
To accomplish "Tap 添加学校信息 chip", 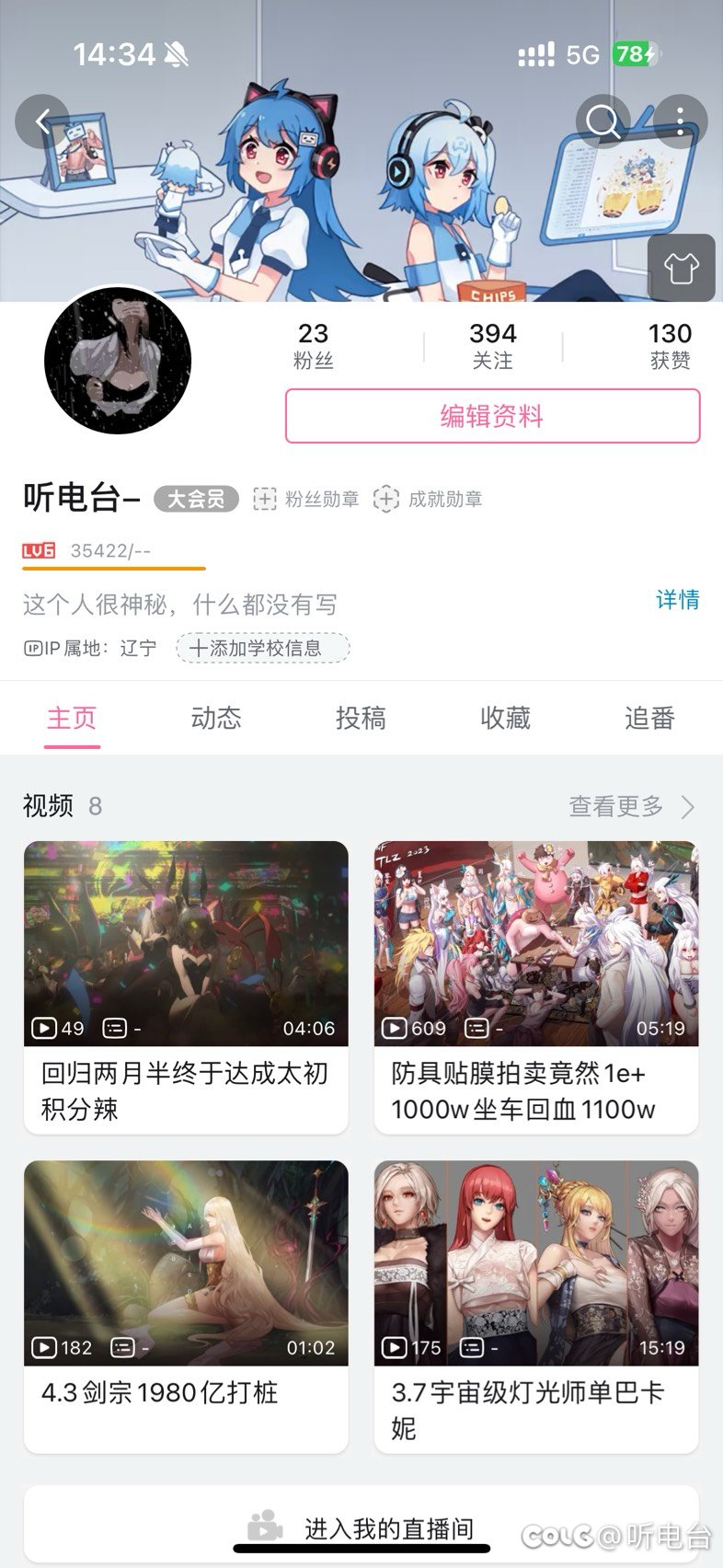I will coord(263,648).
